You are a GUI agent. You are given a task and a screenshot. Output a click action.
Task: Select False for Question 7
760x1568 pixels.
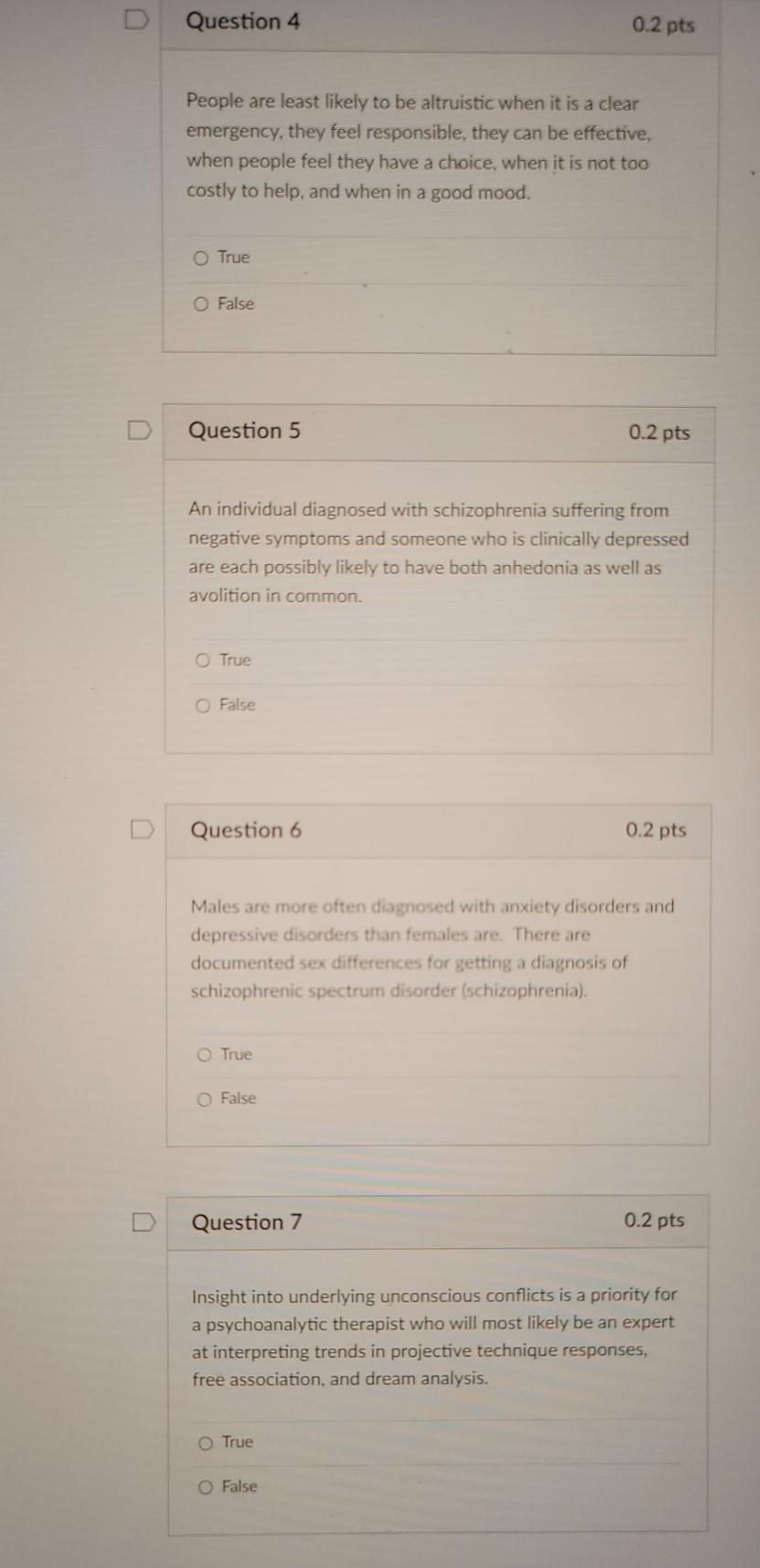[x=206, y=1488]
